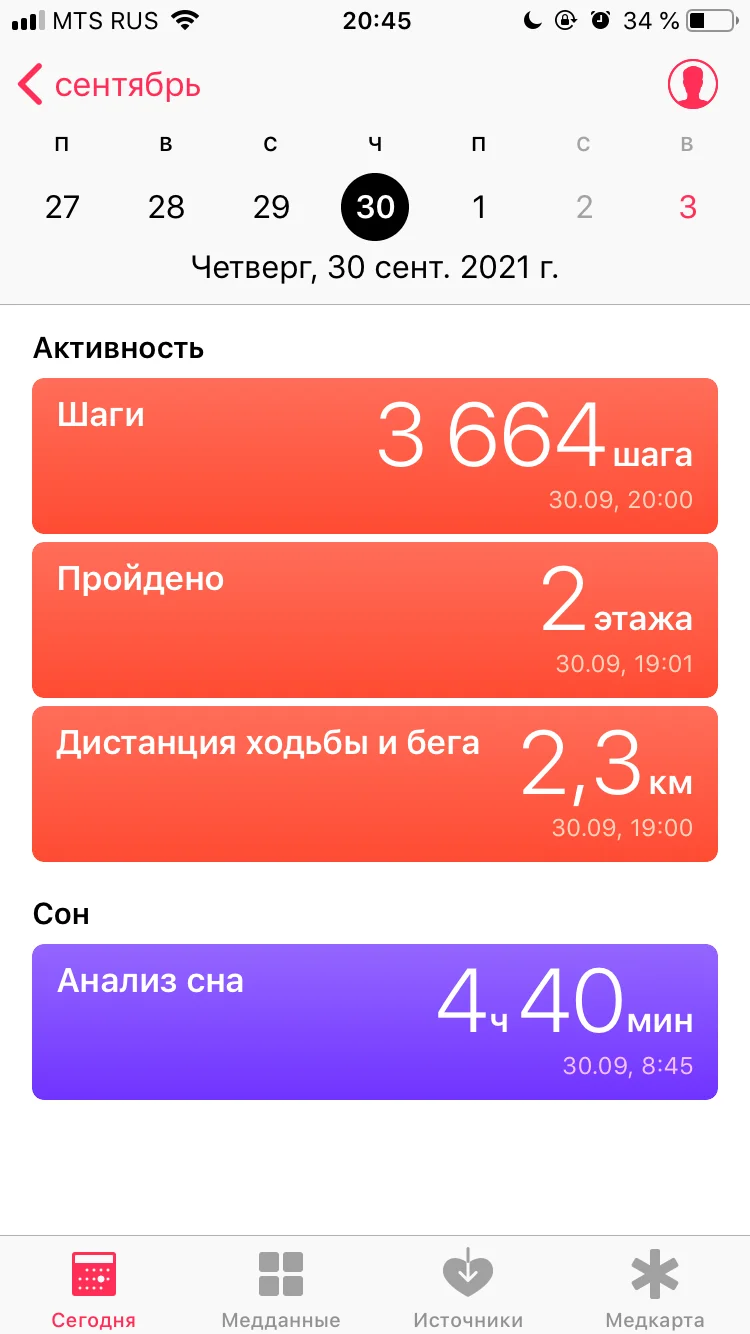Select day 28 in the week row
The width and height of the screenshot is (750, 1334).
[x=166, y=207]
